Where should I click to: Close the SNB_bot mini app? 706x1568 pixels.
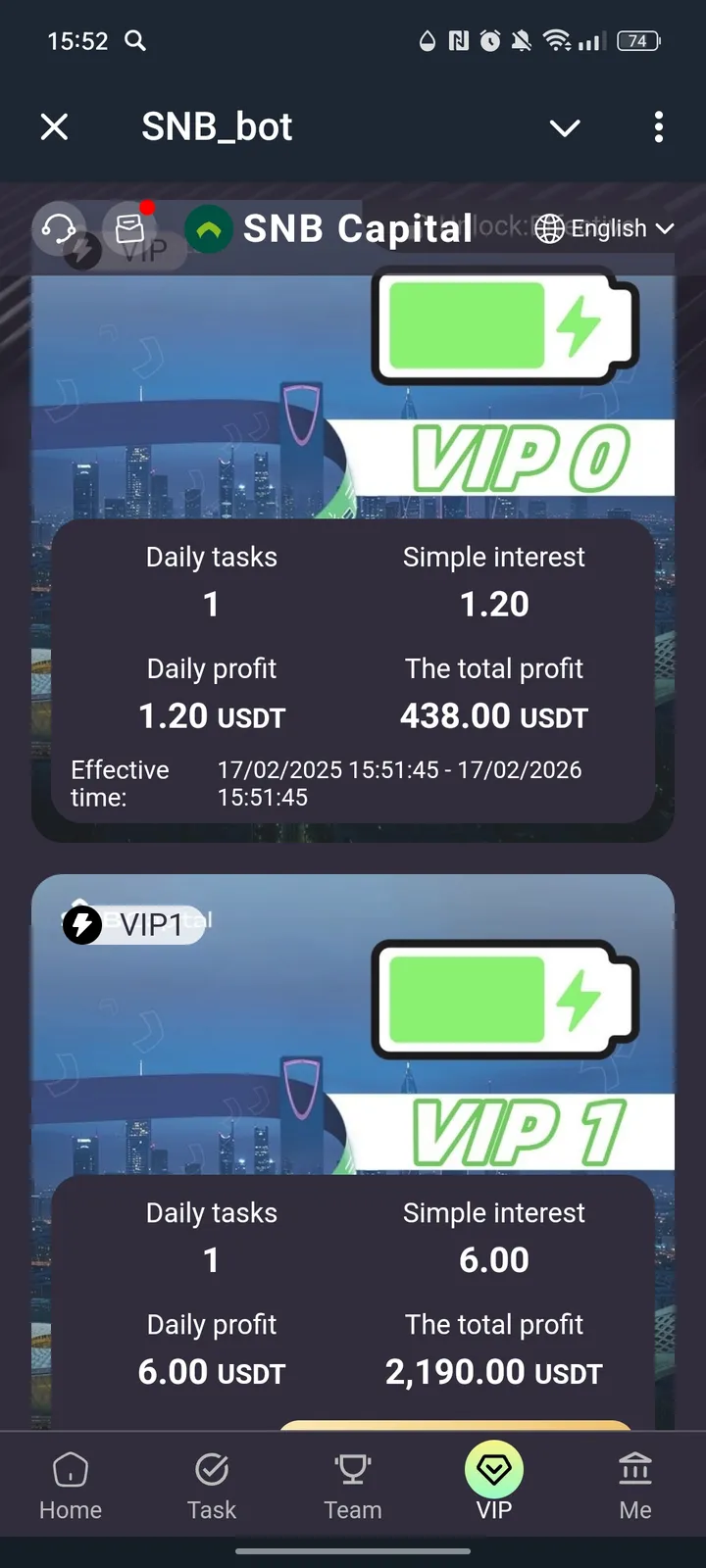55,126
